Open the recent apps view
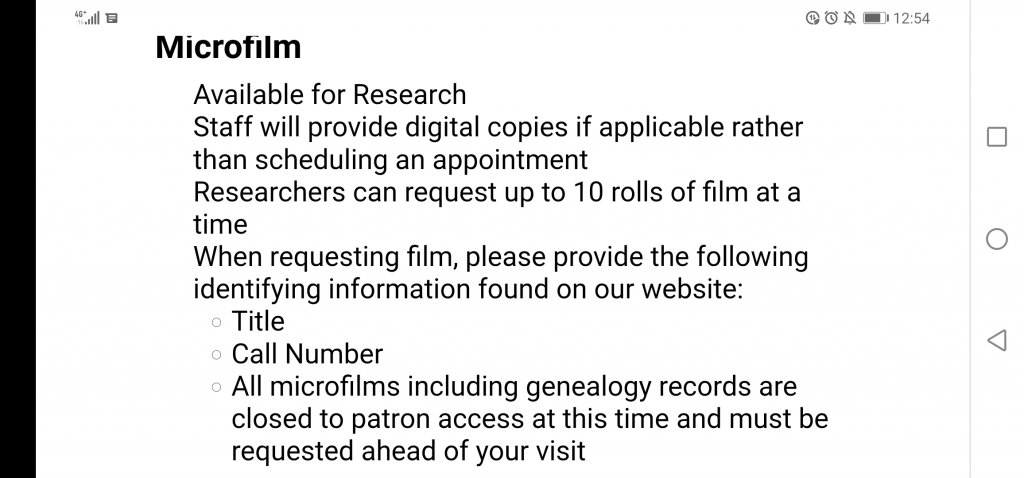The image size is (1024, 478). (x=996, y=137)
